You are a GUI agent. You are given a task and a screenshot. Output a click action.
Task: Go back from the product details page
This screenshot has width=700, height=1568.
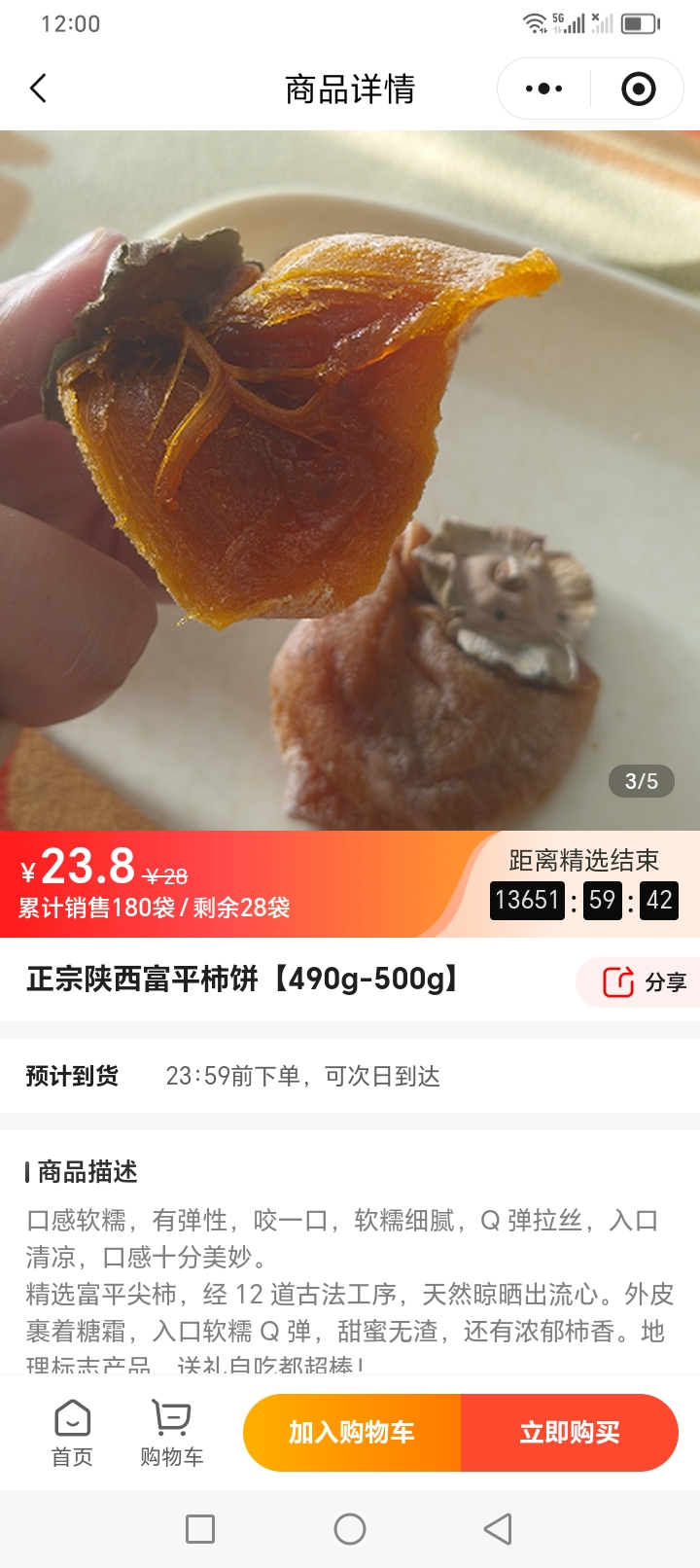[x=39, y=89]
